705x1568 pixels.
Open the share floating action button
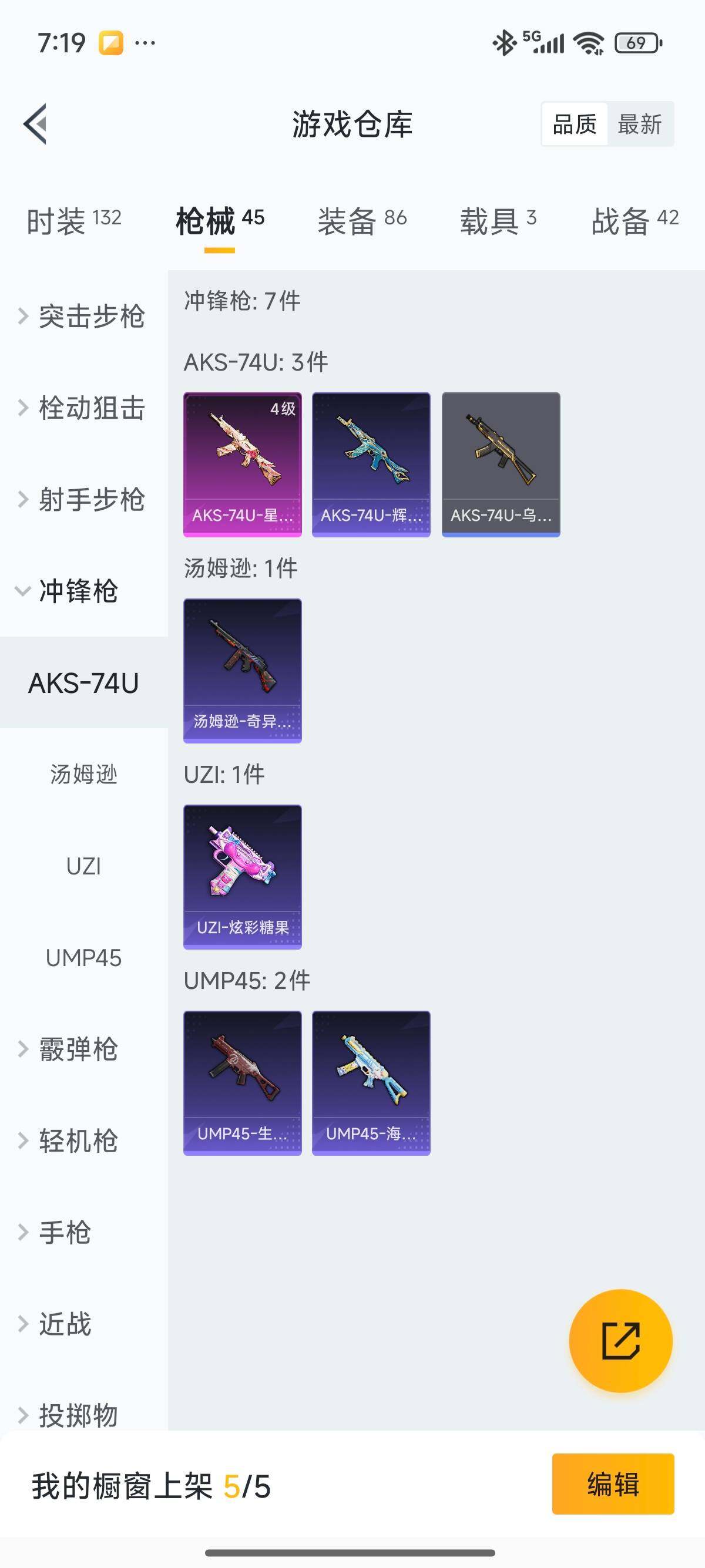coord(620,1341)
